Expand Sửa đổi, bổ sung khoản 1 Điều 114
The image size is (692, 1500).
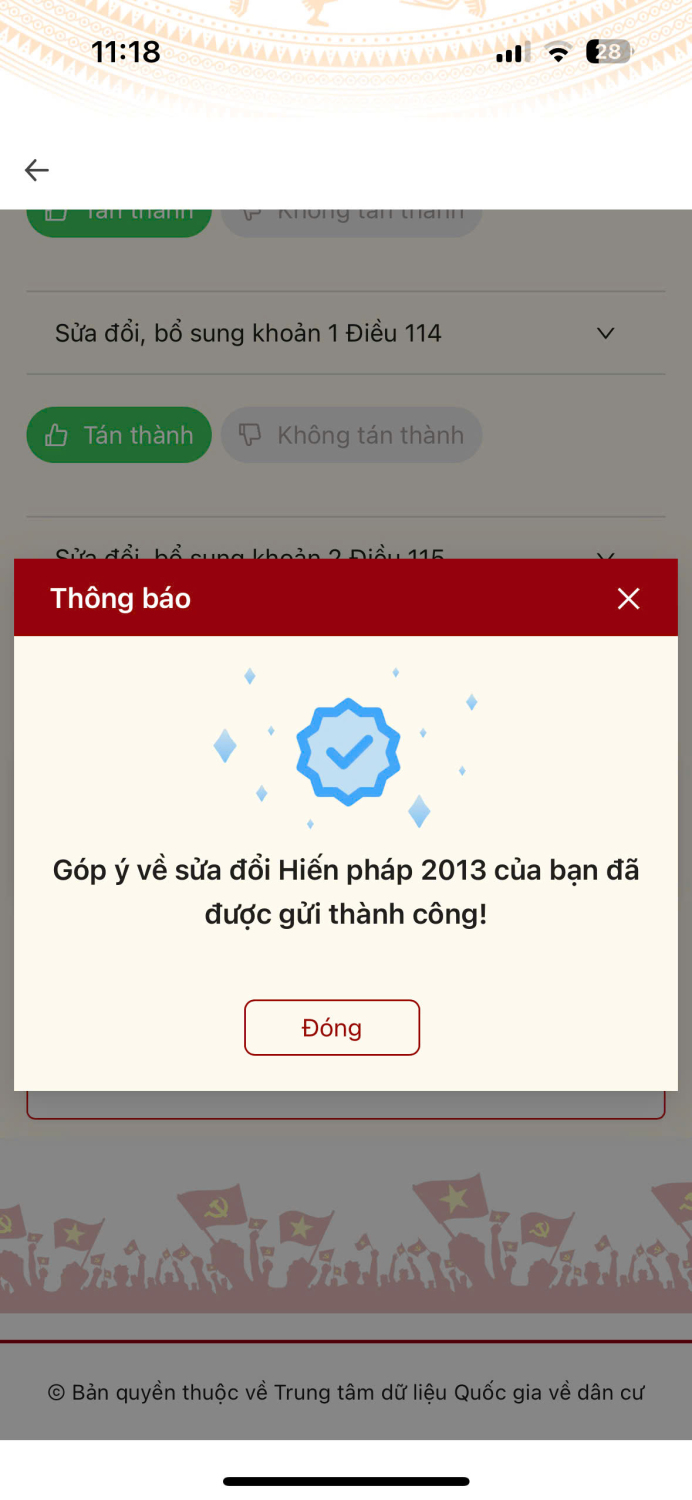point(605,333)
